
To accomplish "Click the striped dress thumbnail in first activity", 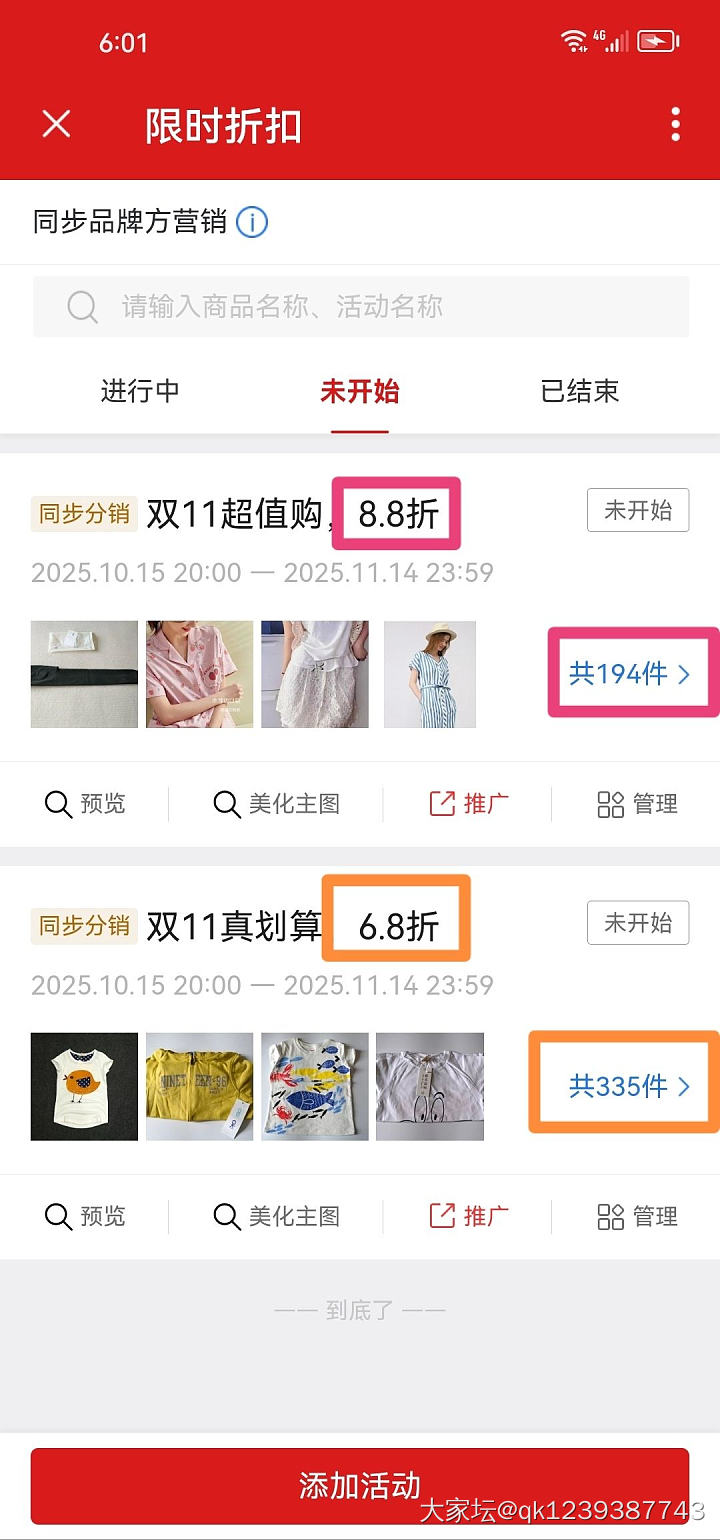I will point(430,673).
